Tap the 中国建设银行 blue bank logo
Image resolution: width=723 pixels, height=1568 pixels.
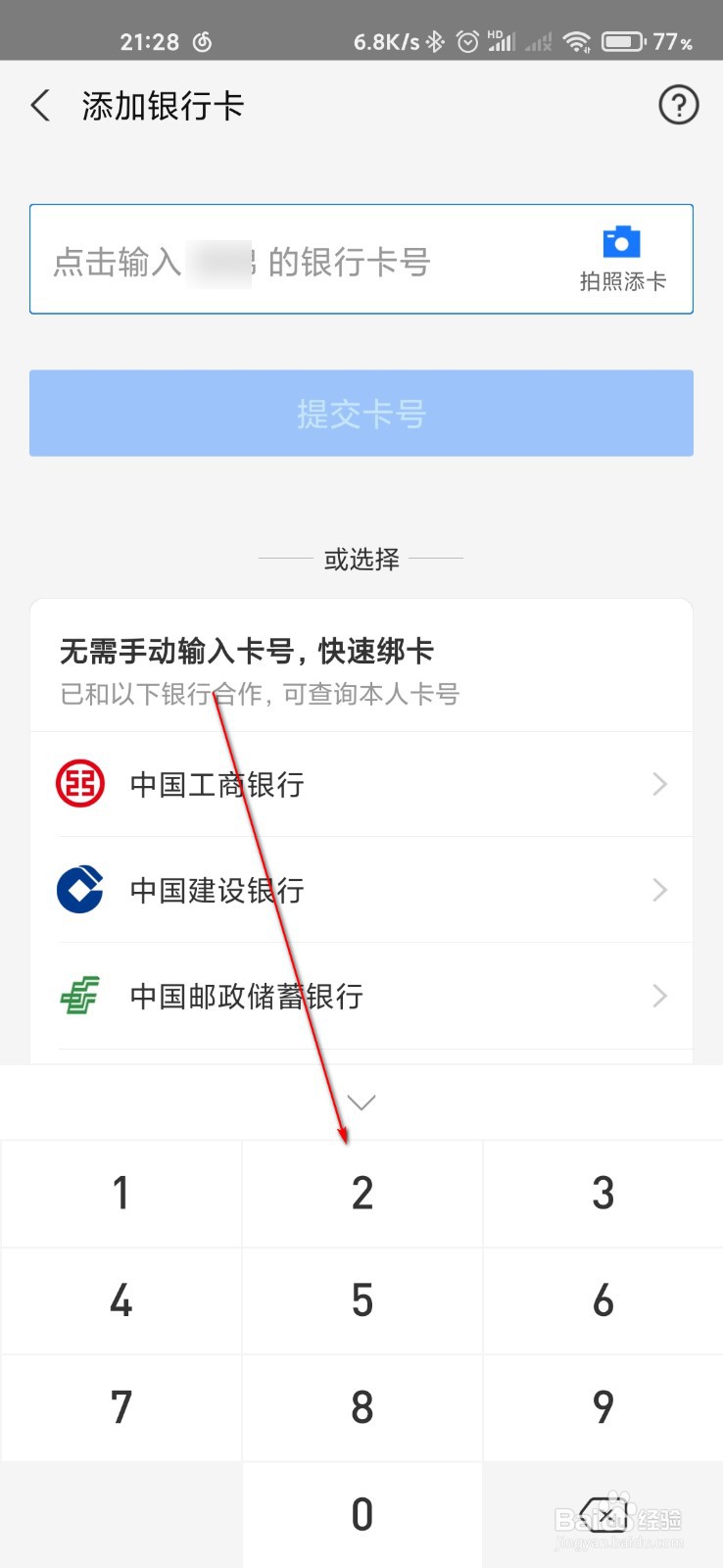point(78,890)
